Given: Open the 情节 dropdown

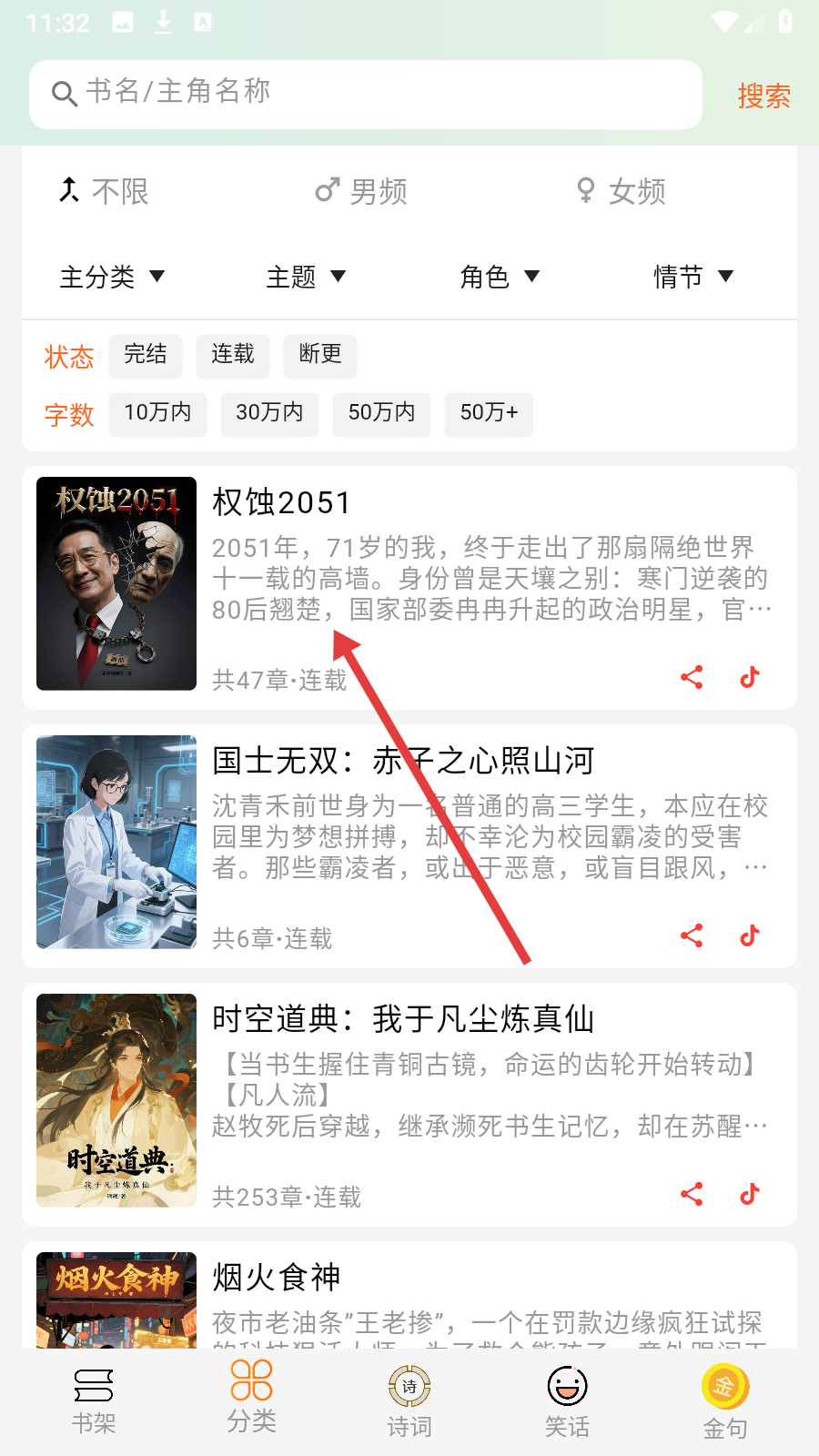Looking at the screenshot, I should [x=693, y=277].
